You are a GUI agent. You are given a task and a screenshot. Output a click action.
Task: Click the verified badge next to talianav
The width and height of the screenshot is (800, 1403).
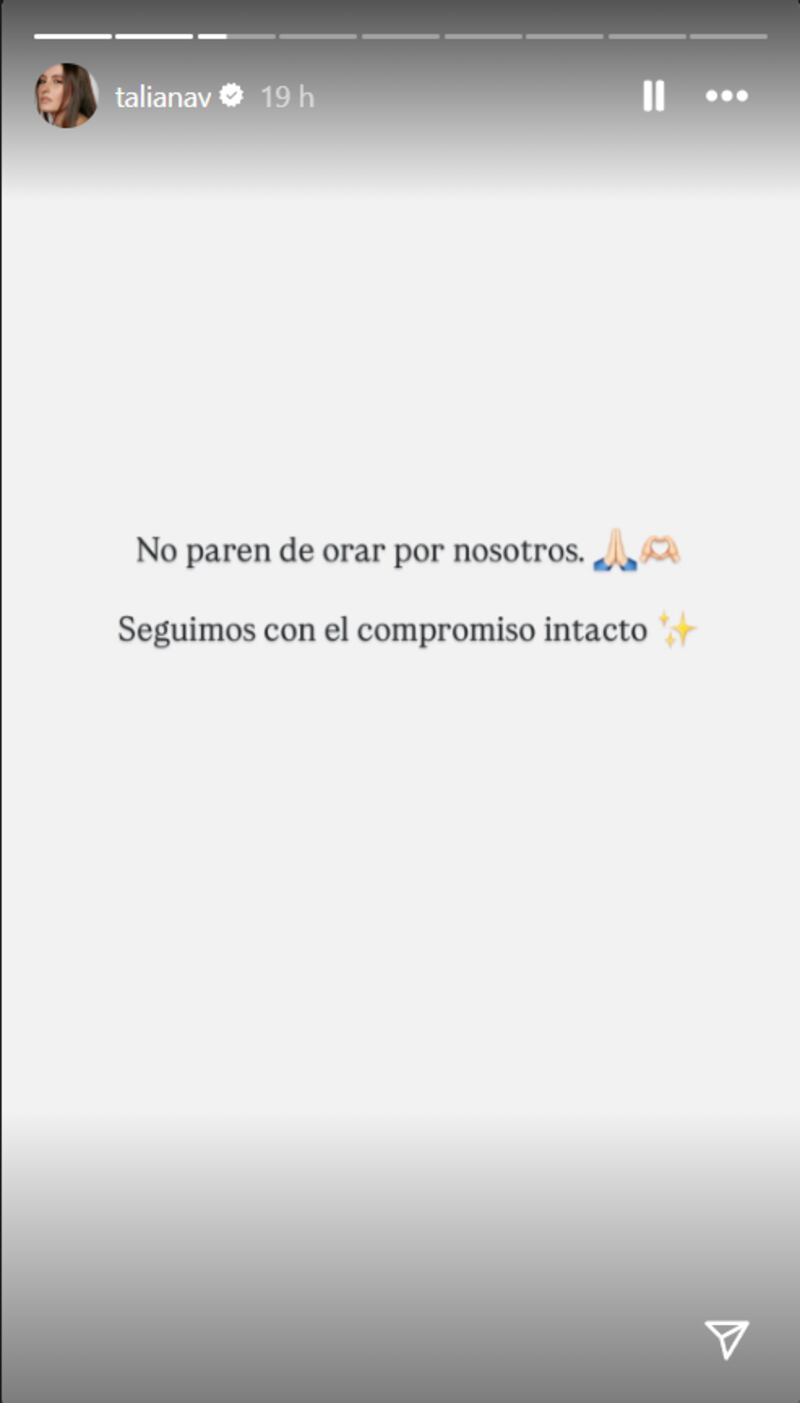click(232, 94)
